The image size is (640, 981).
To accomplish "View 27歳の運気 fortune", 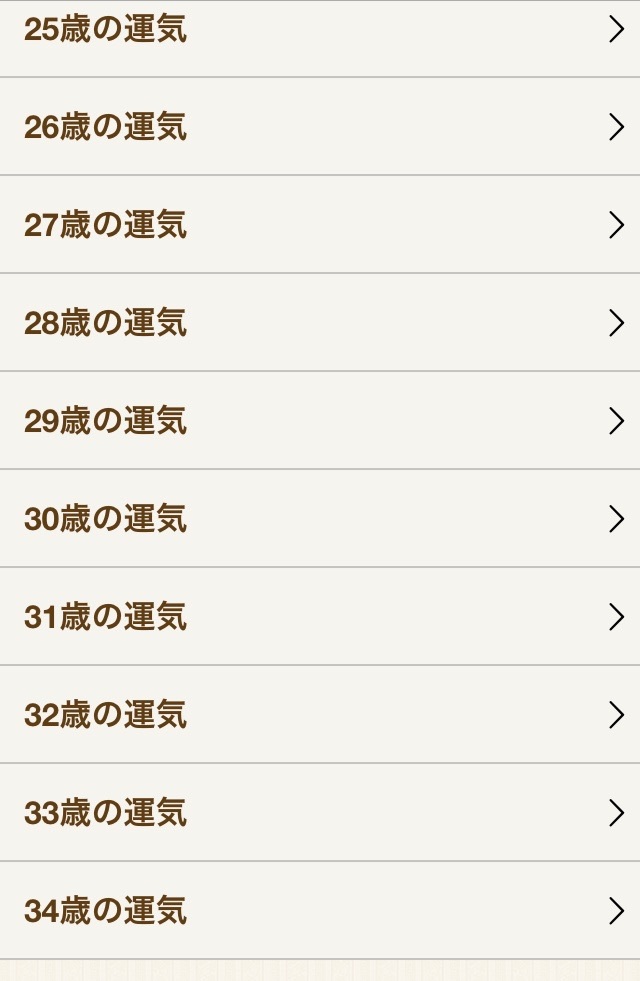I will [x=320, y=225].
